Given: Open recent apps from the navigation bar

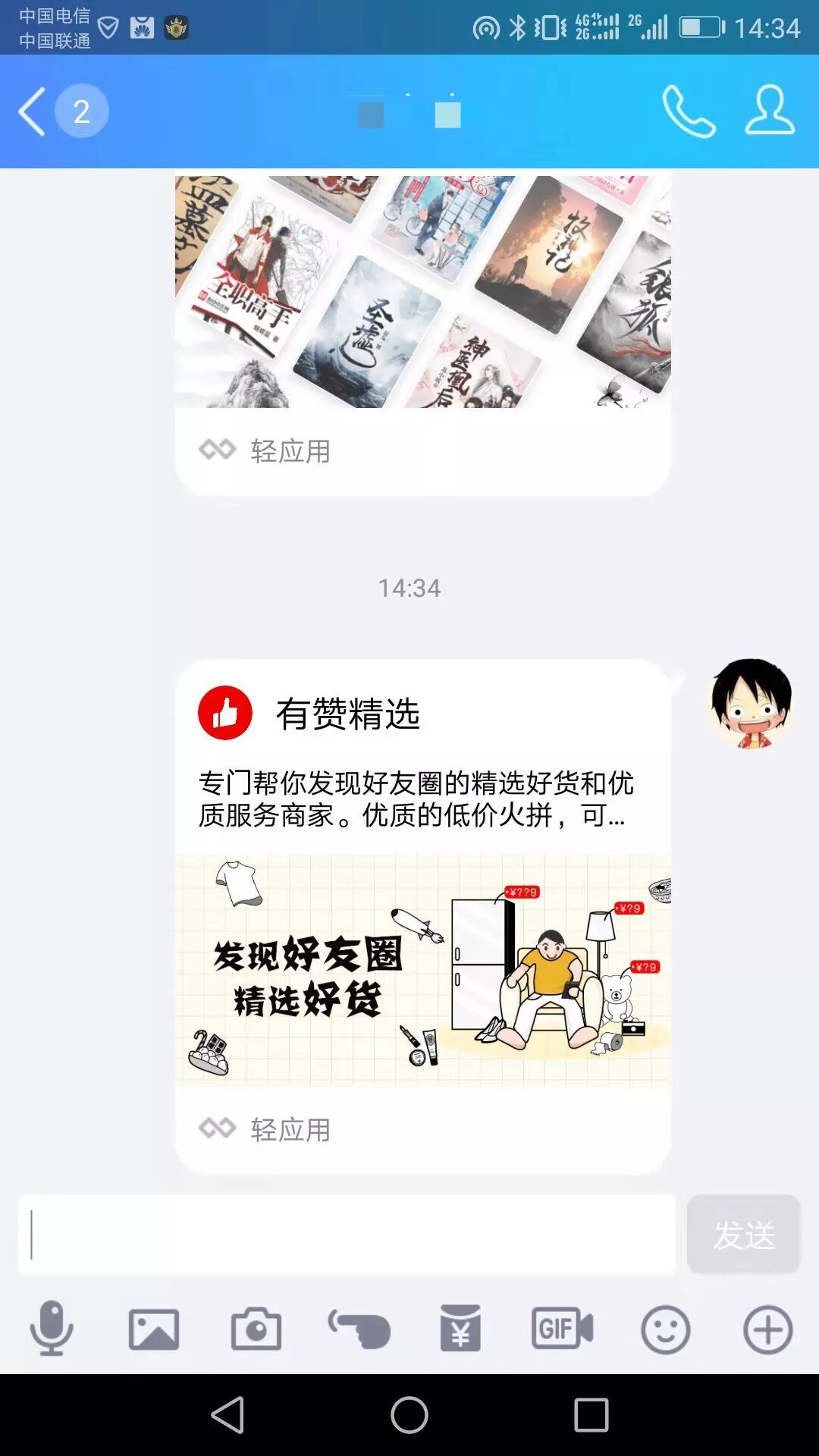Looking at the screenshot, I should [591, 1415].
